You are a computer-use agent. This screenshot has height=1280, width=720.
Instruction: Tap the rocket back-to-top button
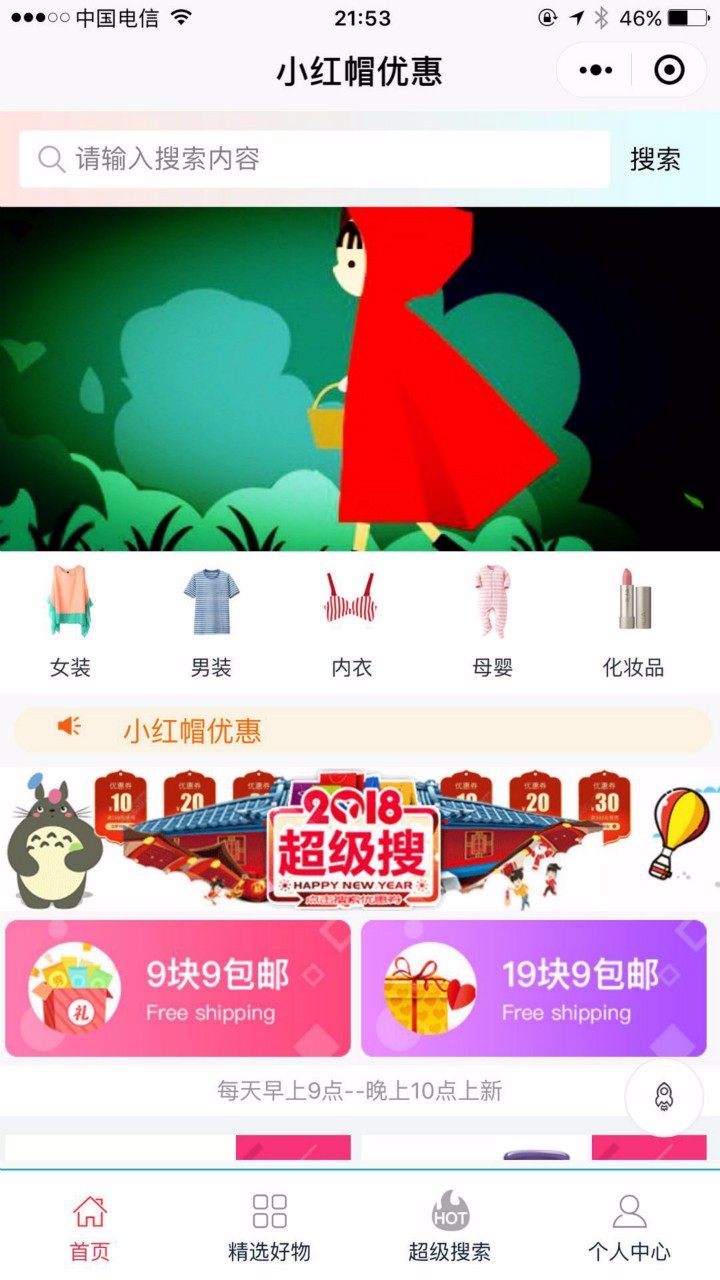664,1097
